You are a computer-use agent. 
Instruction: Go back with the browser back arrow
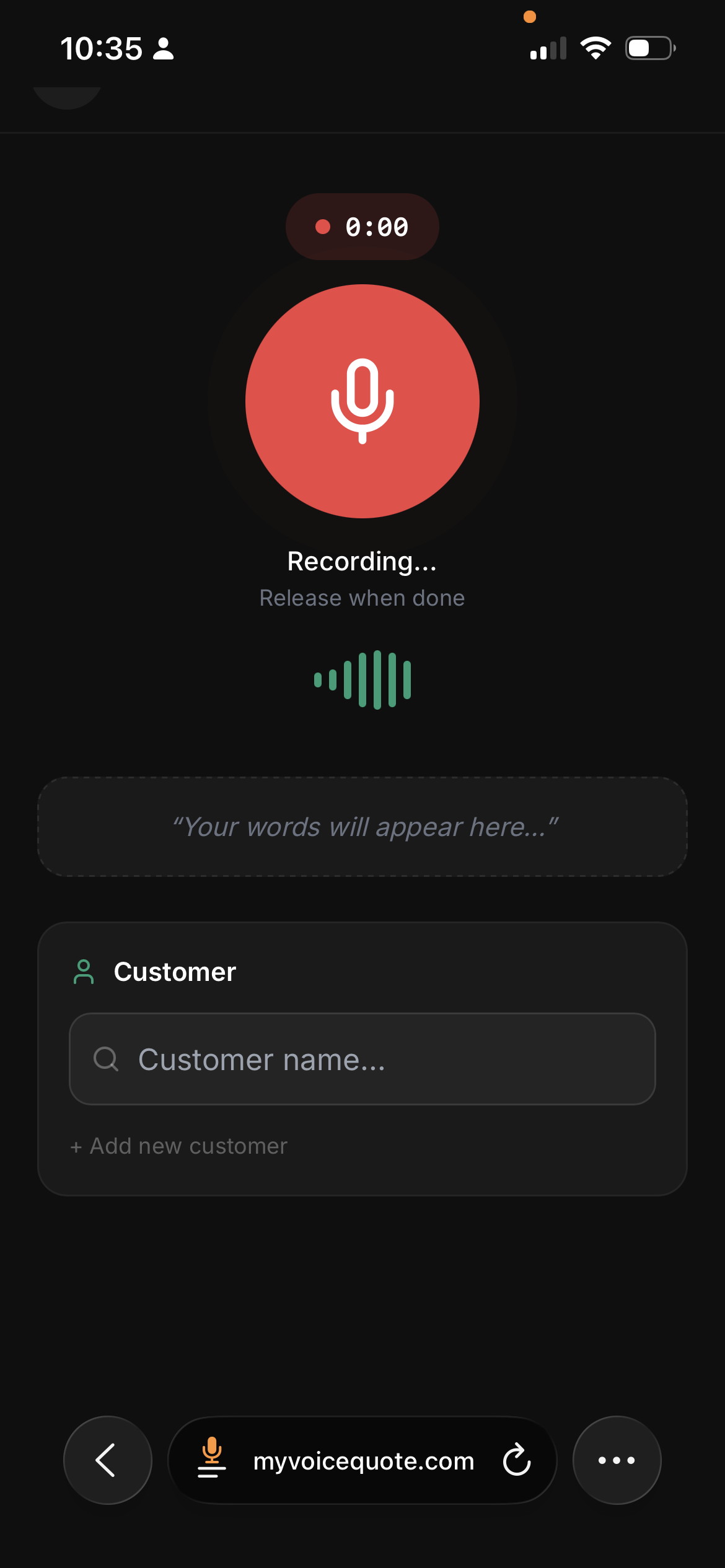pos(107,1460)
